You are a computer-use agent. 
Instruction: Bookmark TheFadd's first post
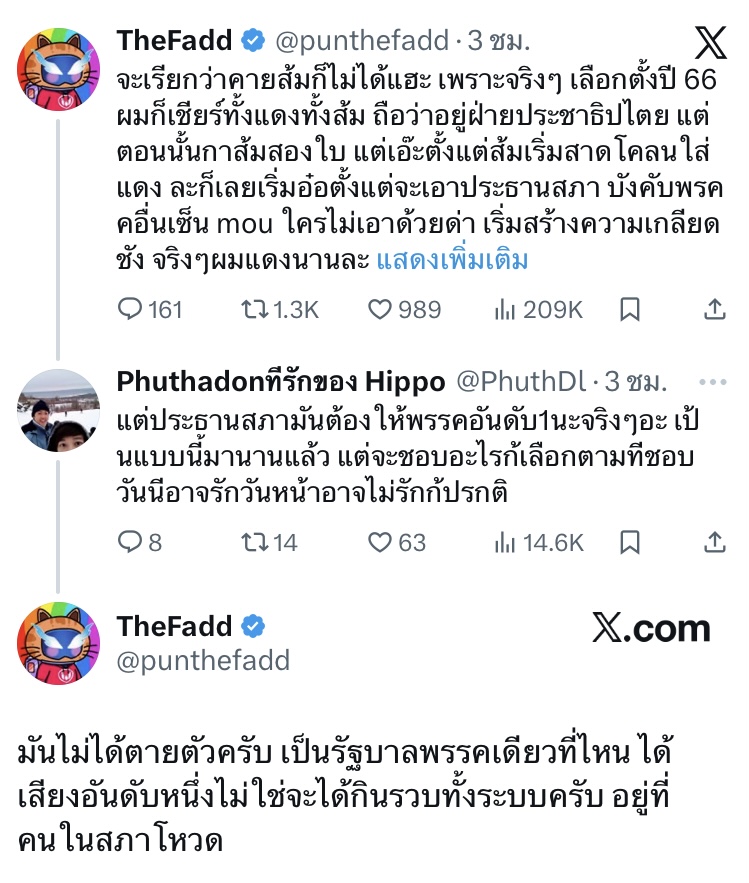630,310
